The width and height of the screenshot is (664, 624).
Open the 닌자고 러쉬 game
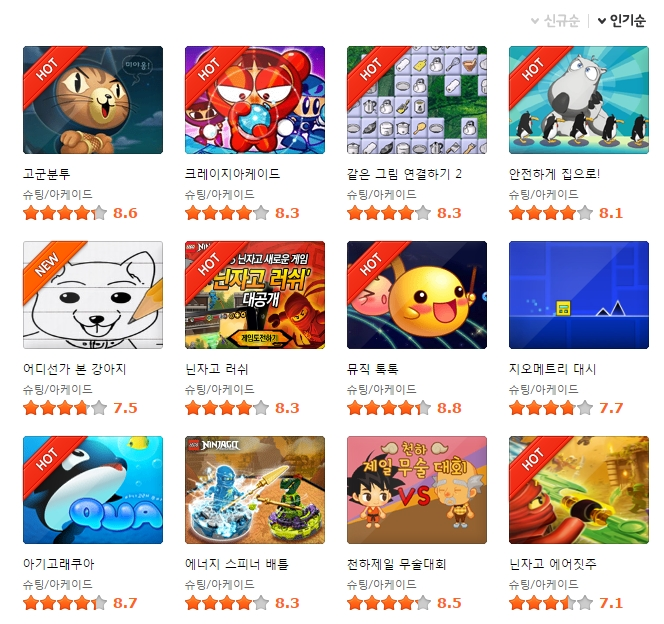click(254, 295)
